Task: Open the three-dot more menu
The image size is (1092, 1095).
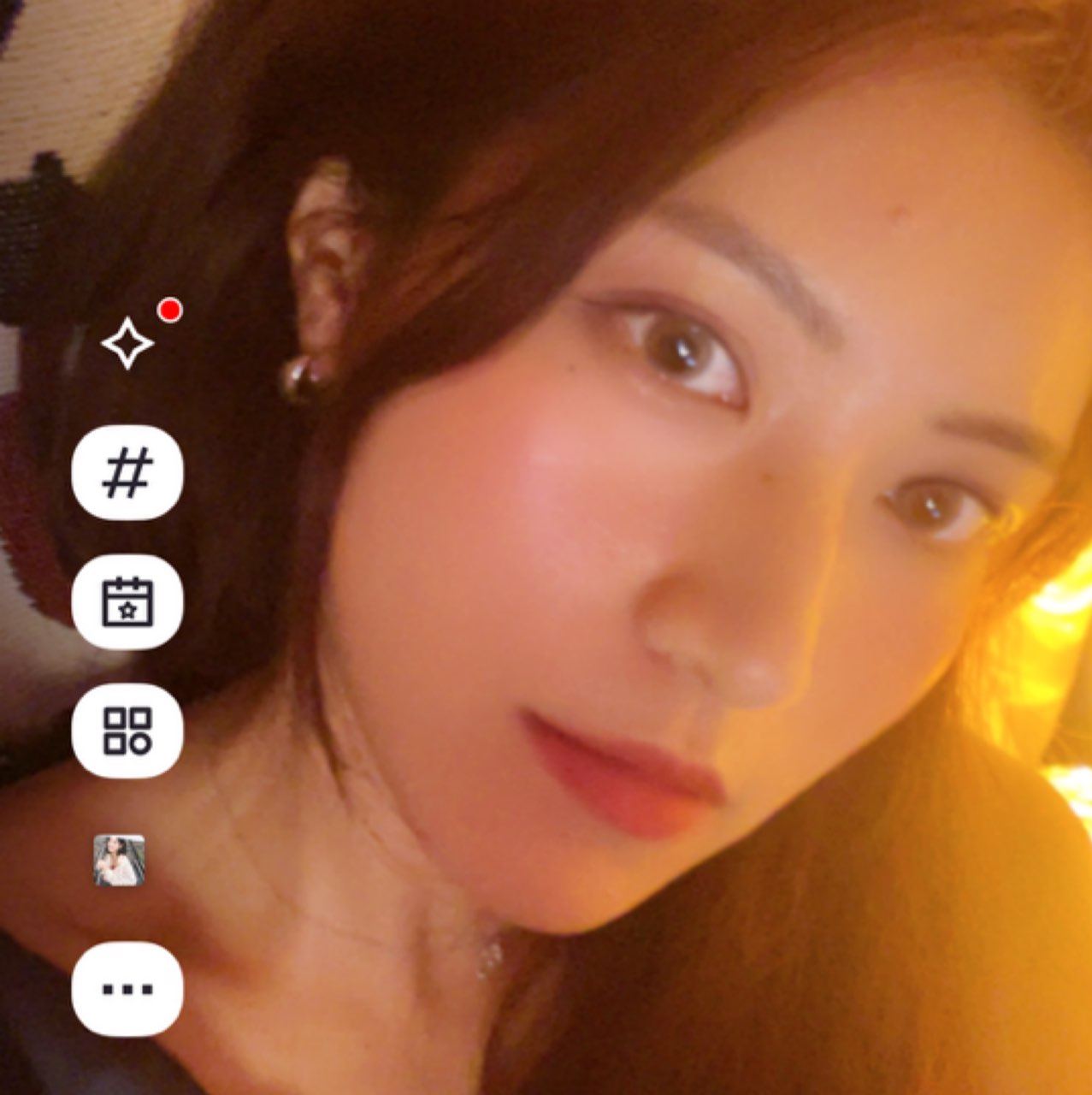Action: [127, 989]
